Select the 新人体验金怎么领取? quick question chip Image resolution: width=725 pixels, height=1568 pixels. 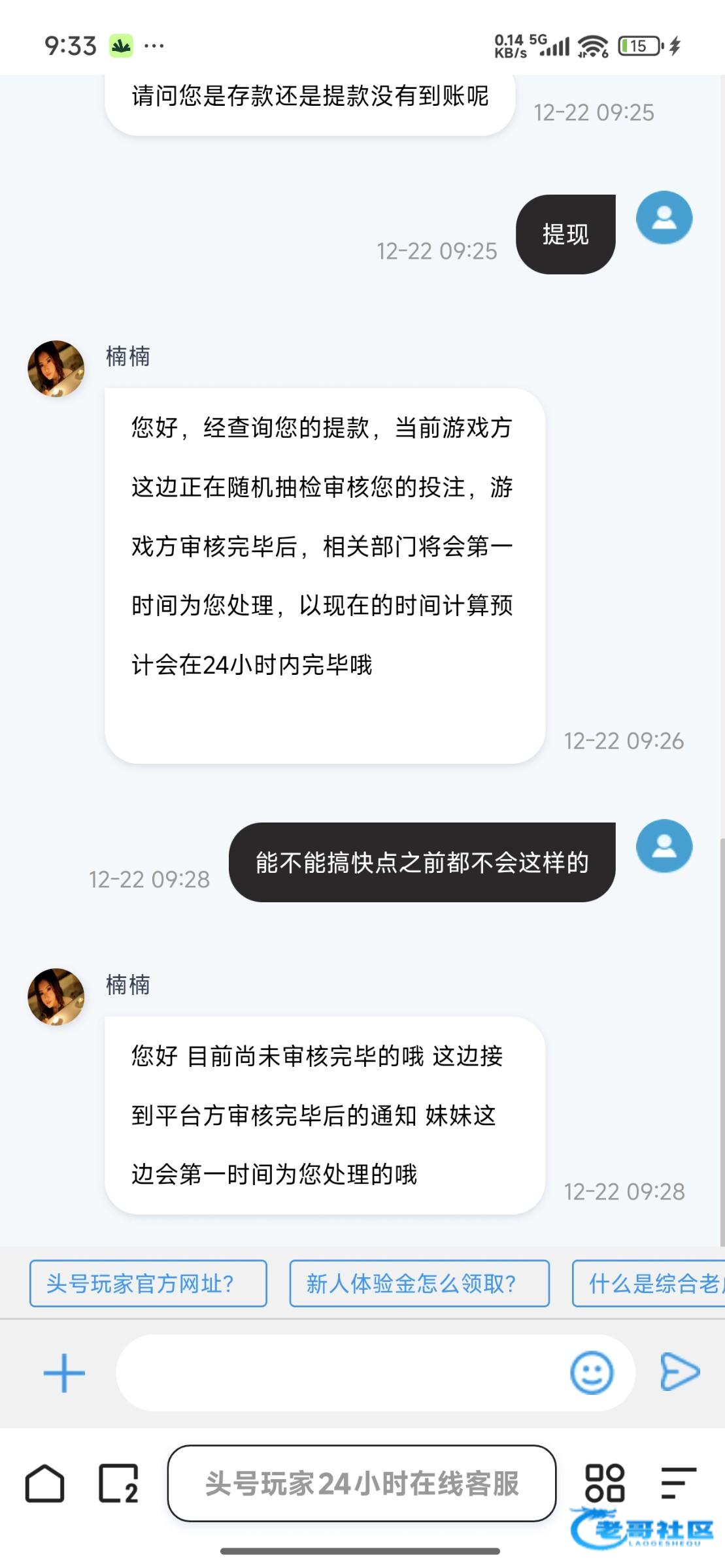click(419, 1283)
